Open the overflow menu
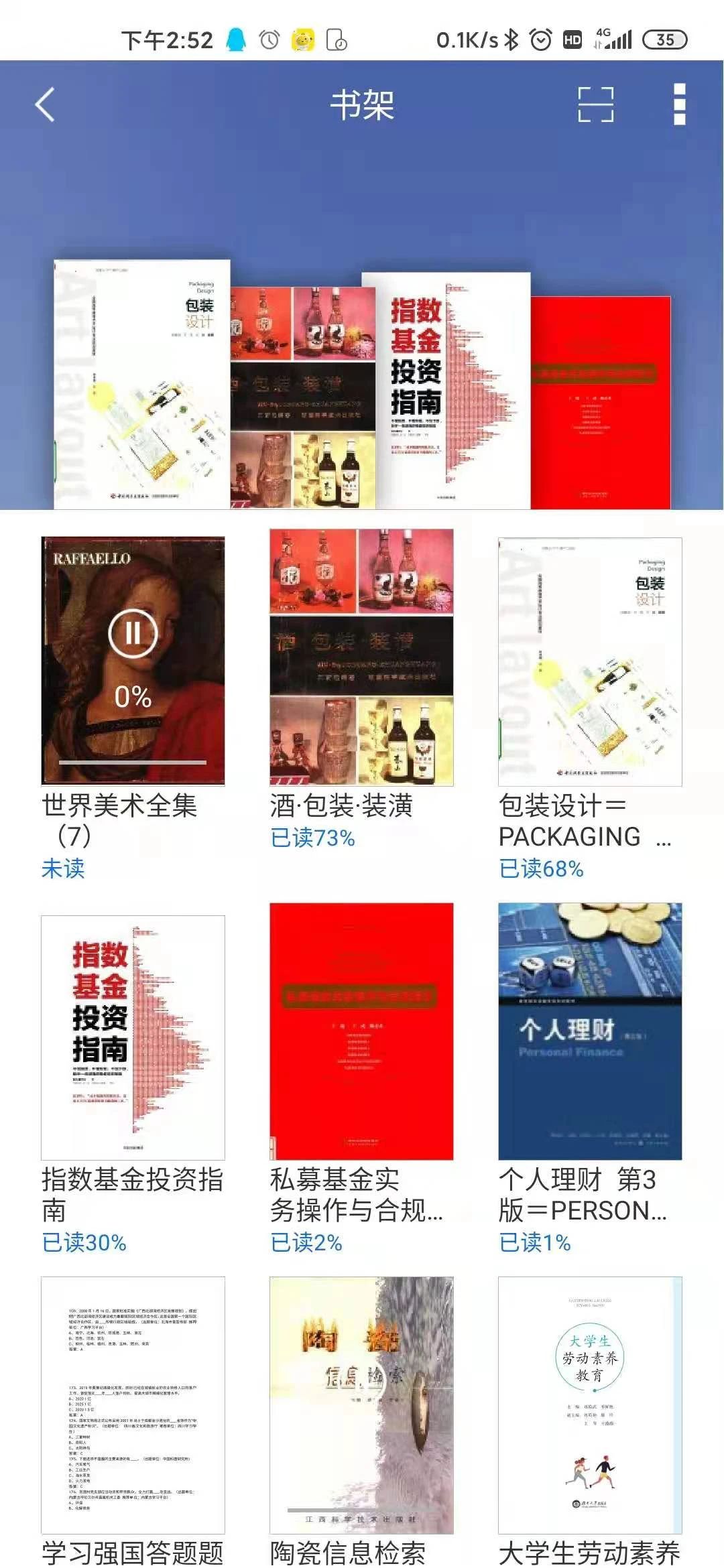This screenshot has height=1568, width=724. tap(679, 105)
